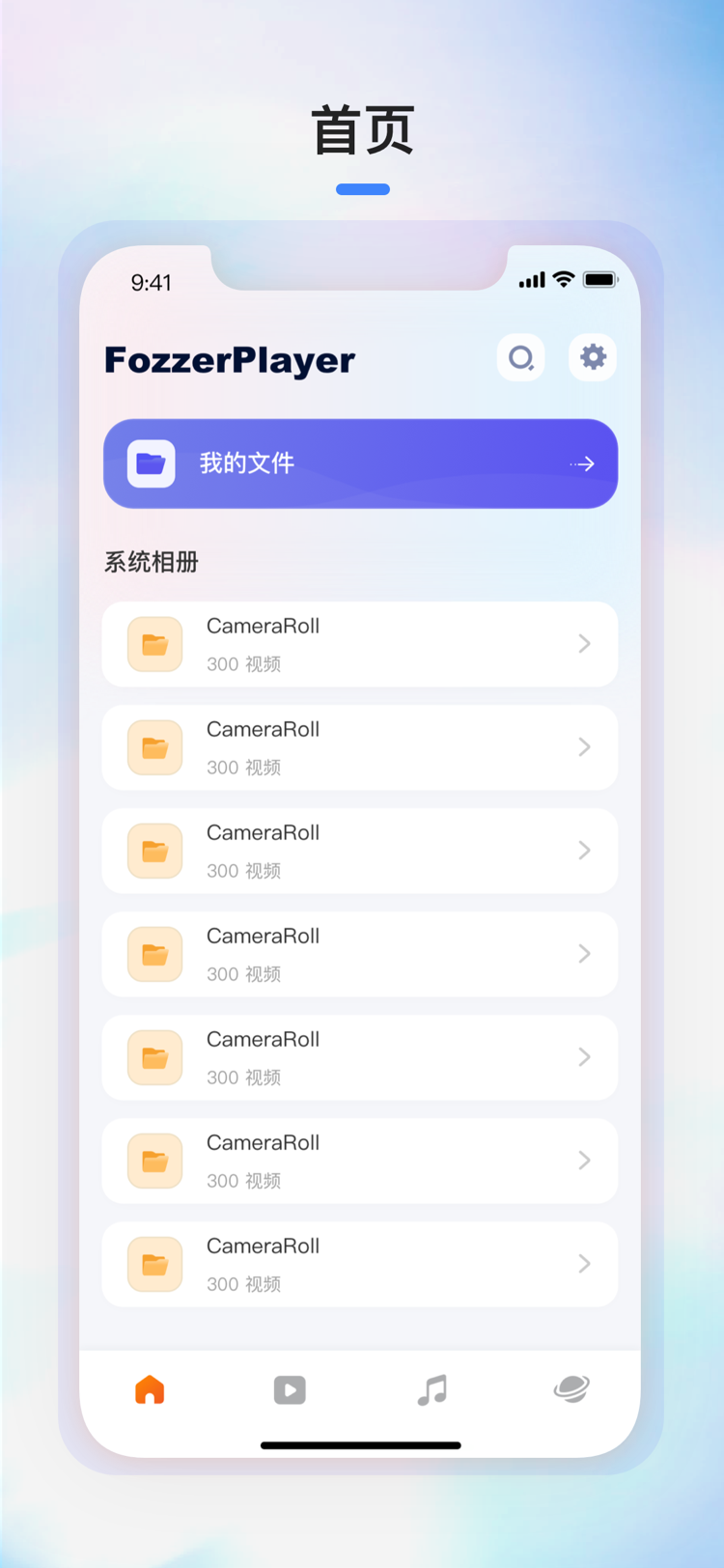The height and width of the screenshot is (1568, 724).
Task: Open the settings gear icon
Action: click(x=592, y=357)
